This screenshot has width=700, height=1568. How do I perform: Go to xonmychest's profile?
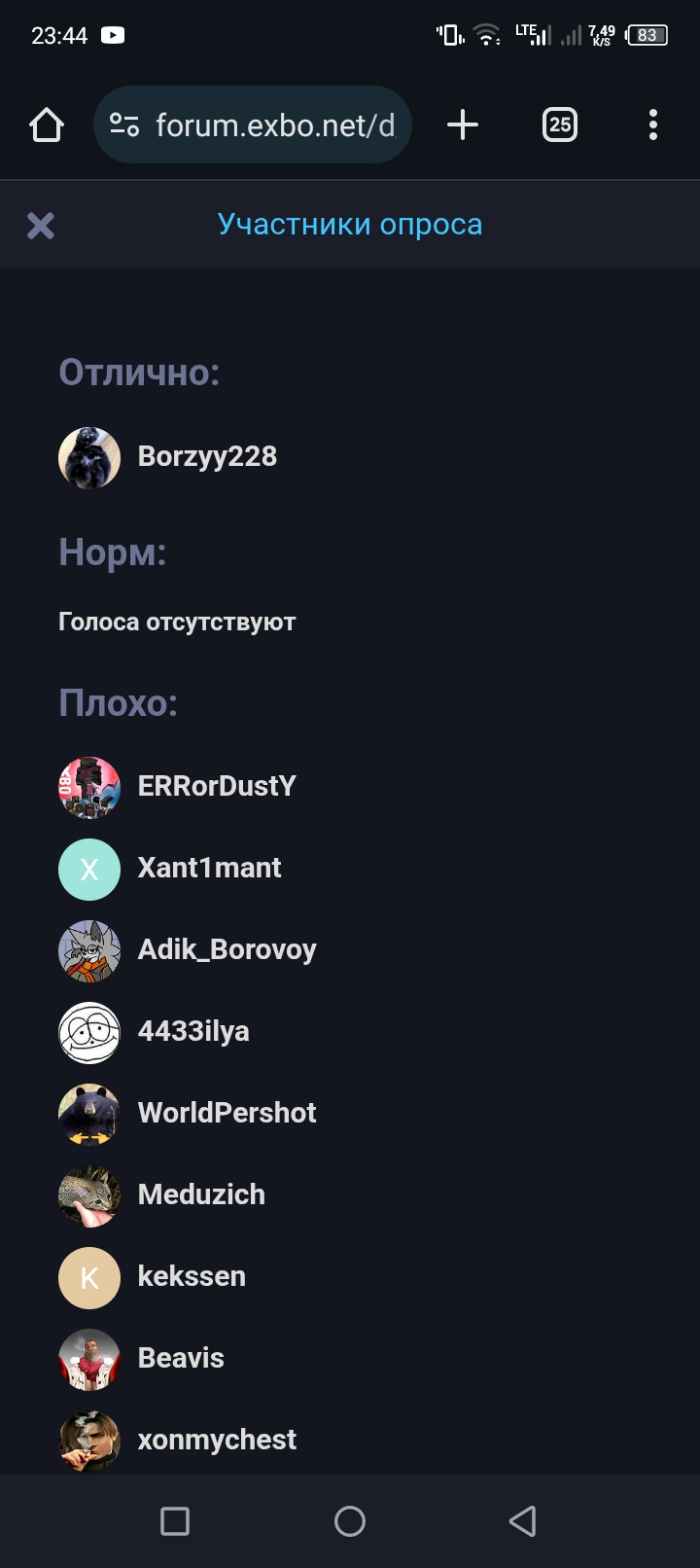(x=216, y=1440)
